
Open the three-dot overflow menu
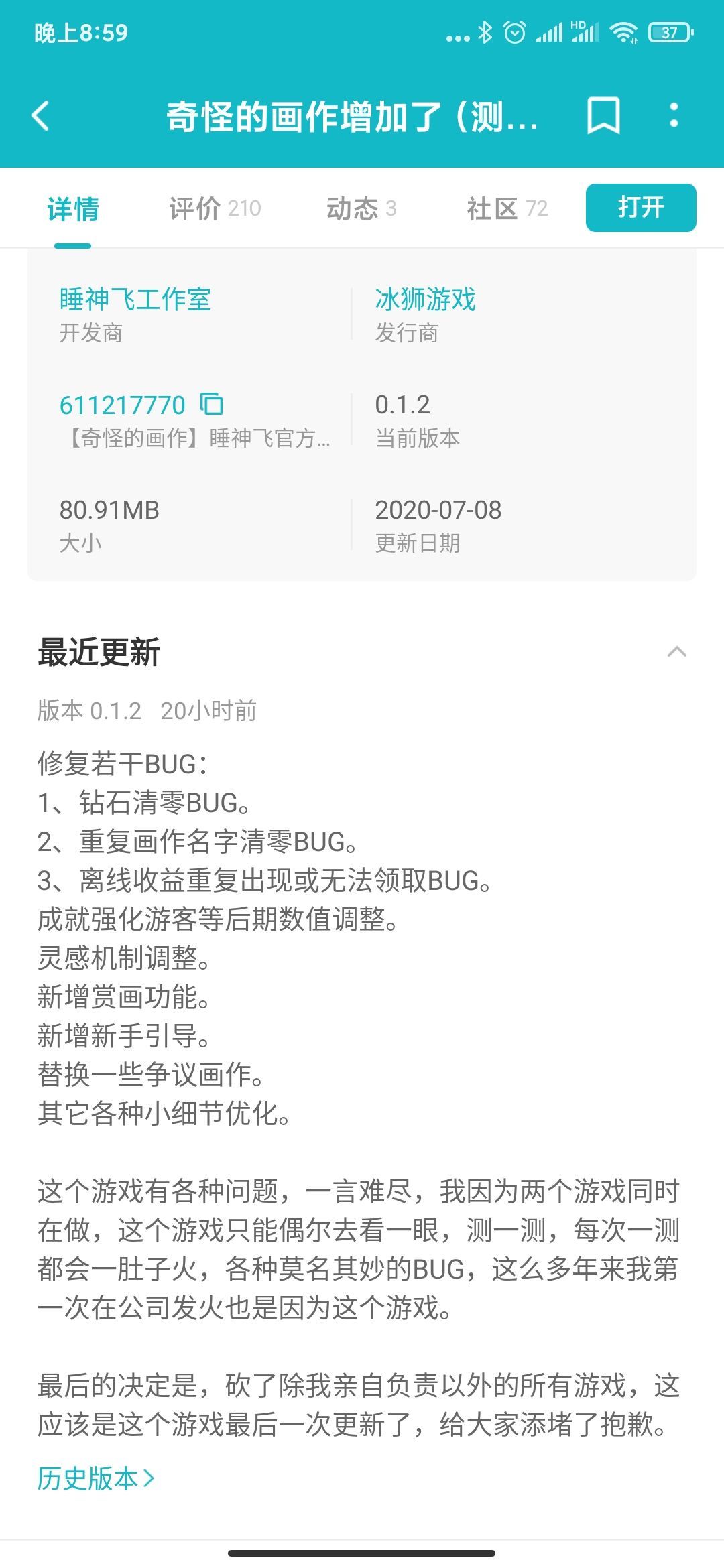(674, 115)
